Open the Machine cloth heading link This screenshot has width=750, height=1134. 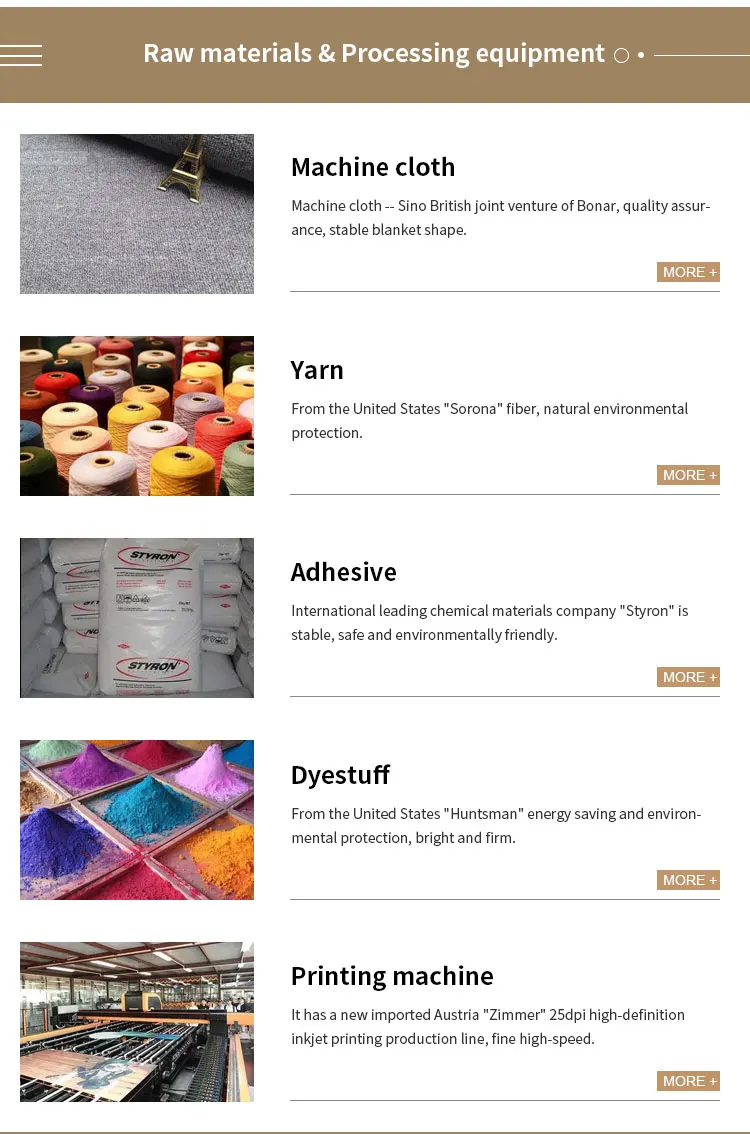click(x=373, y=167)
